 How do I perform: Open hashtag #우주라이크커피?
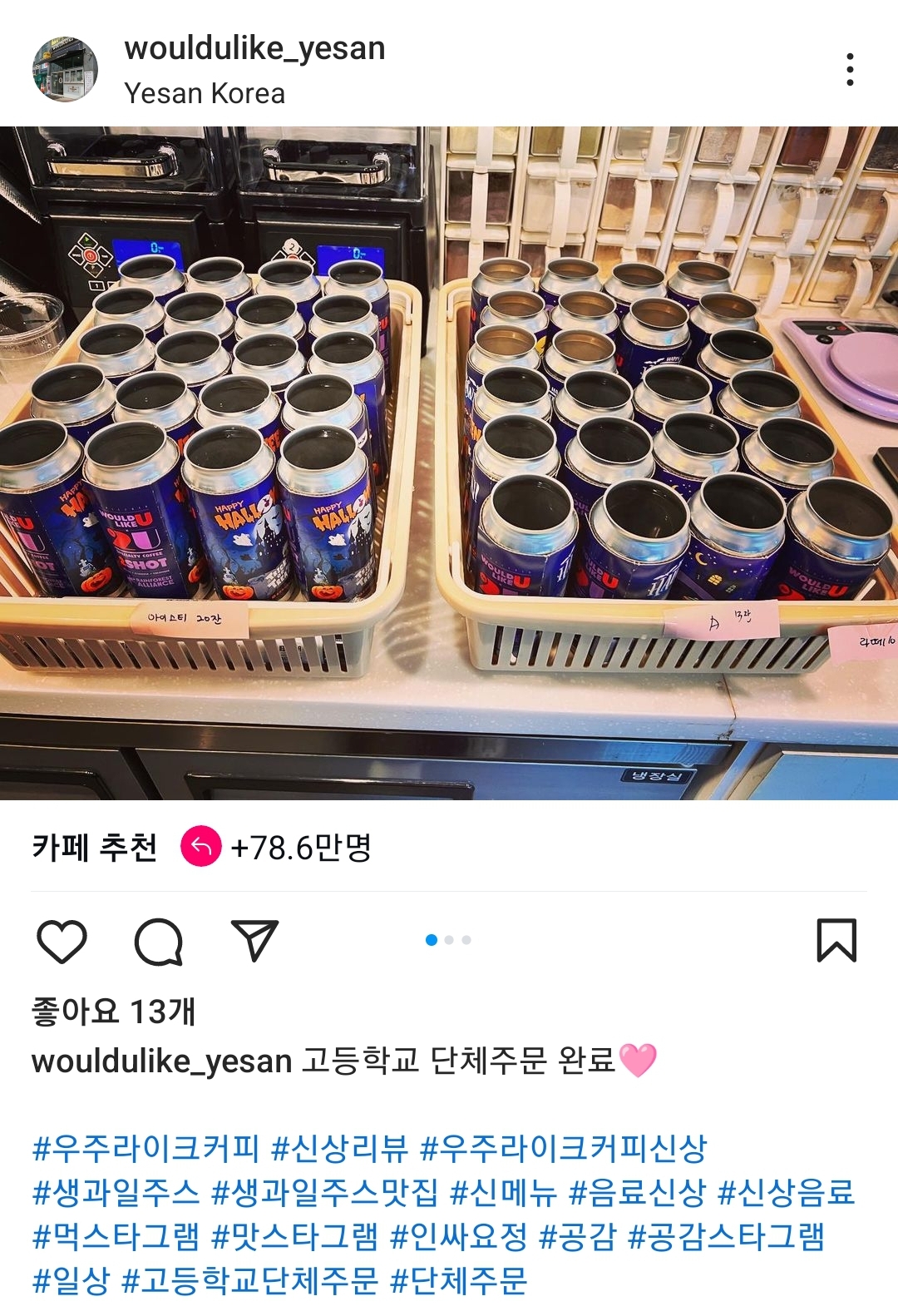click(x=146, y=1149)
